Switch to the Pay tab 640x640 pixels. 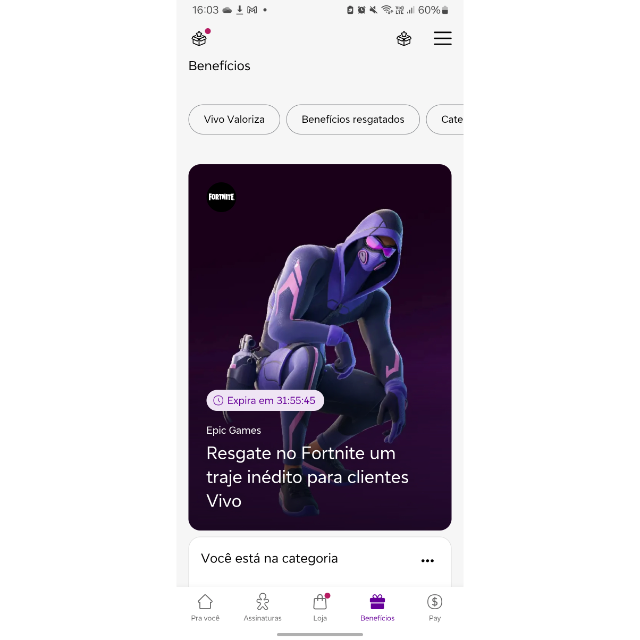coord(434,607)
